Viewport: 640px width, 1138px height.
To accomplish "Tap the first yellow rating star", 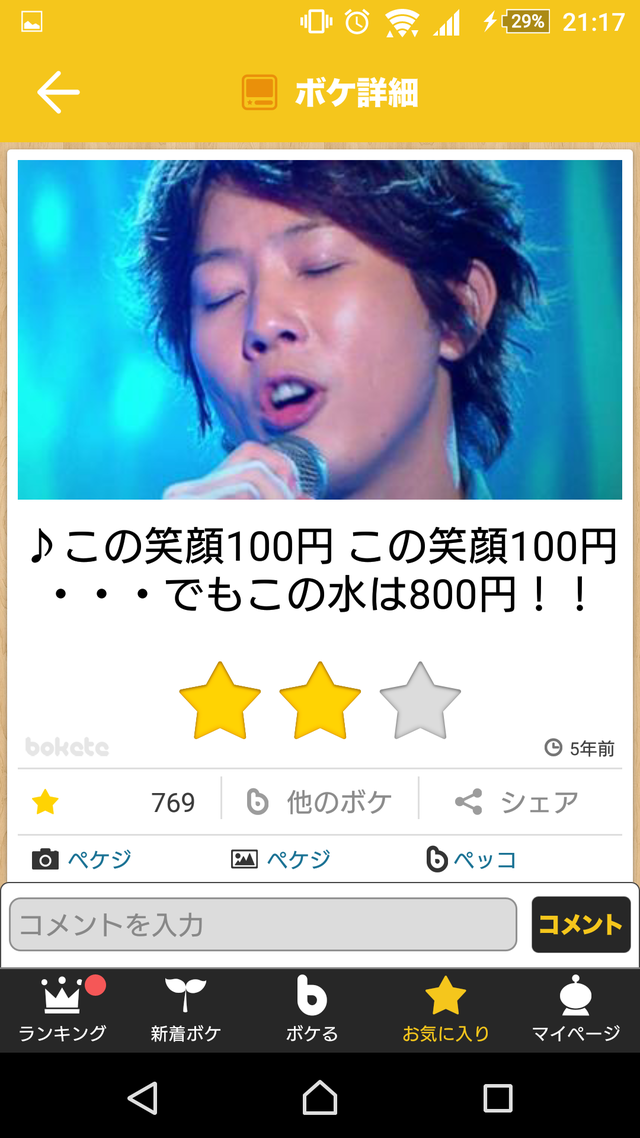I will pyautogui.click(x=219, y=701).
